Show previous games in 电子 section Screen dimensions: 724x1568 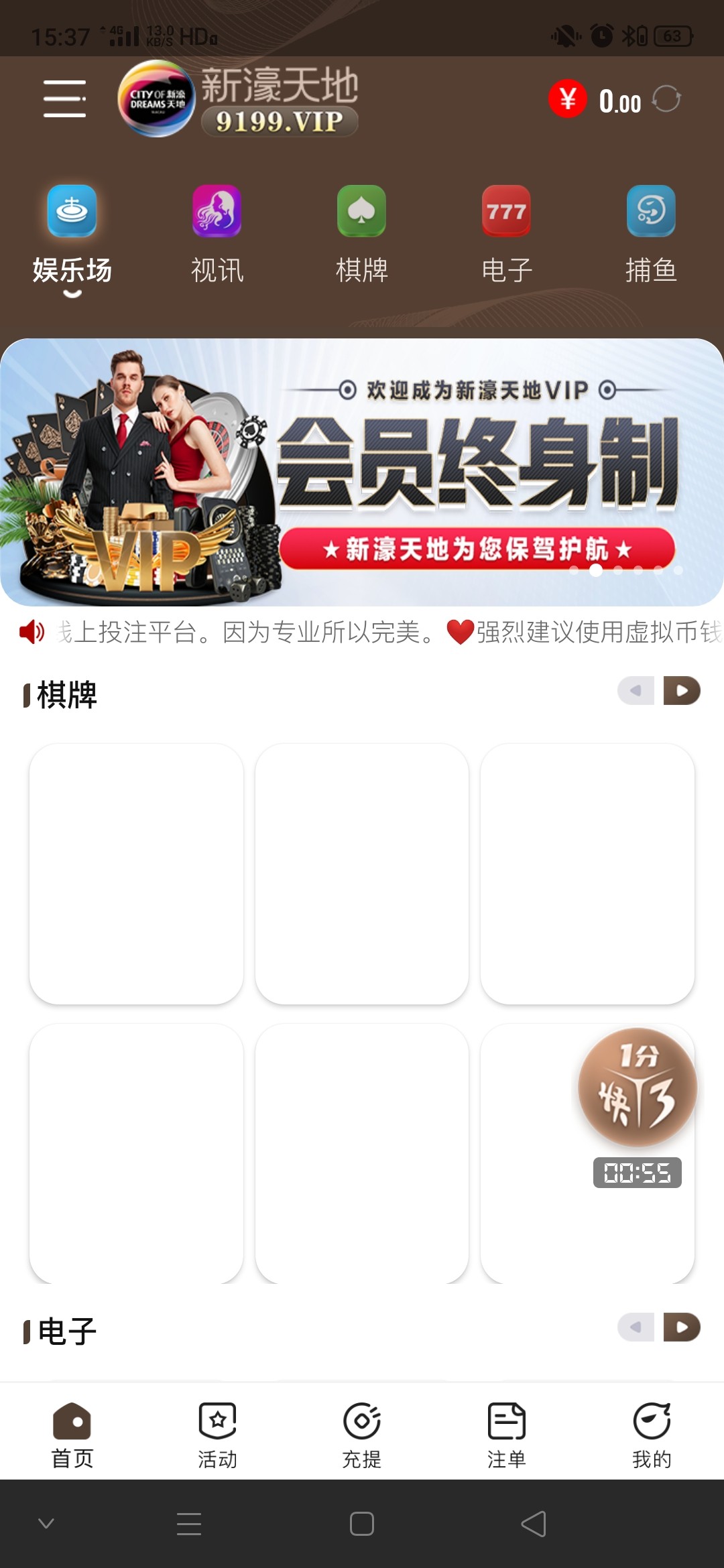pyautogui.click(x=636, y=1327)
